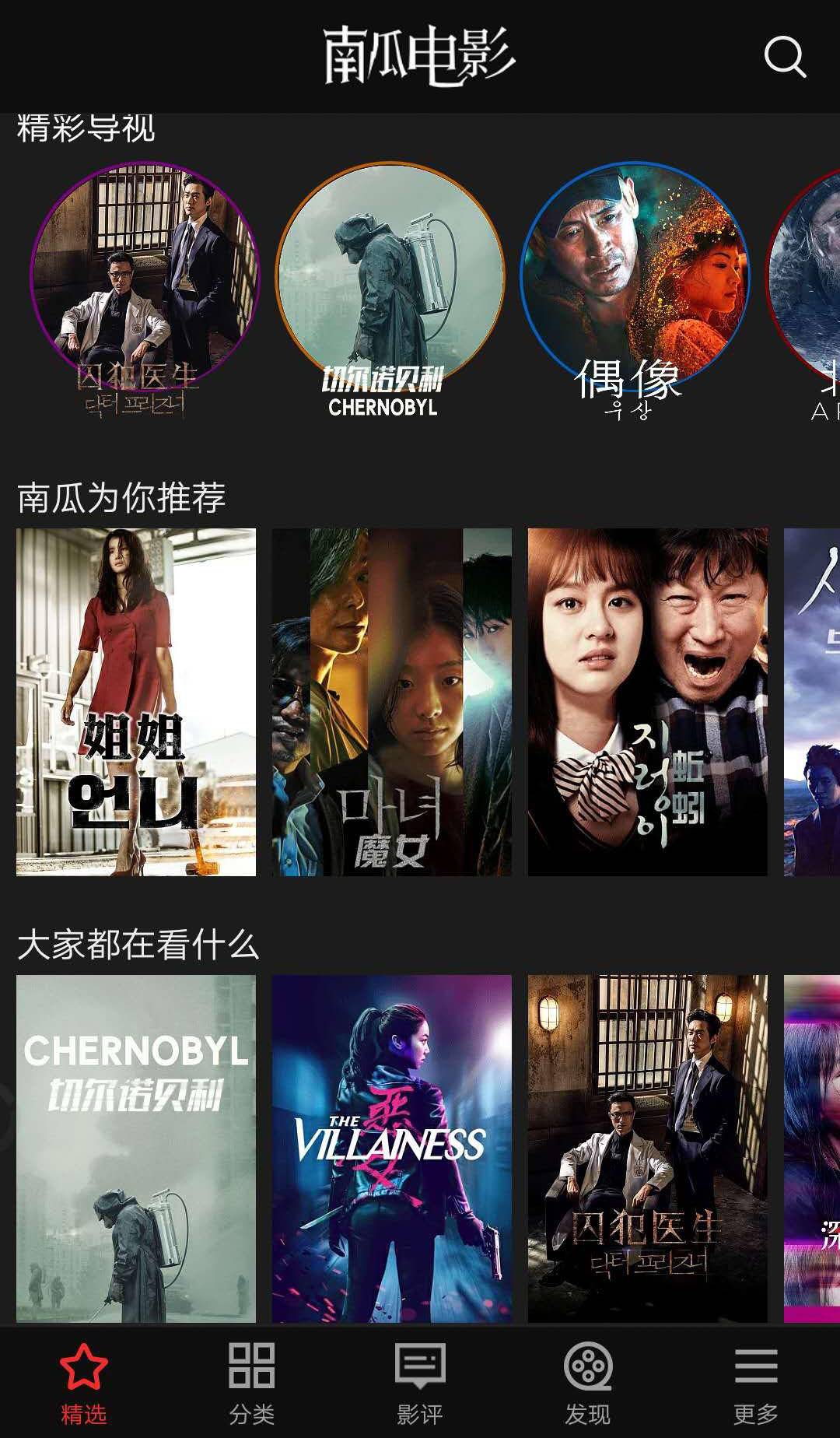Open the search icon in the header
The image size is (840, 1438).
coord(784,57)
